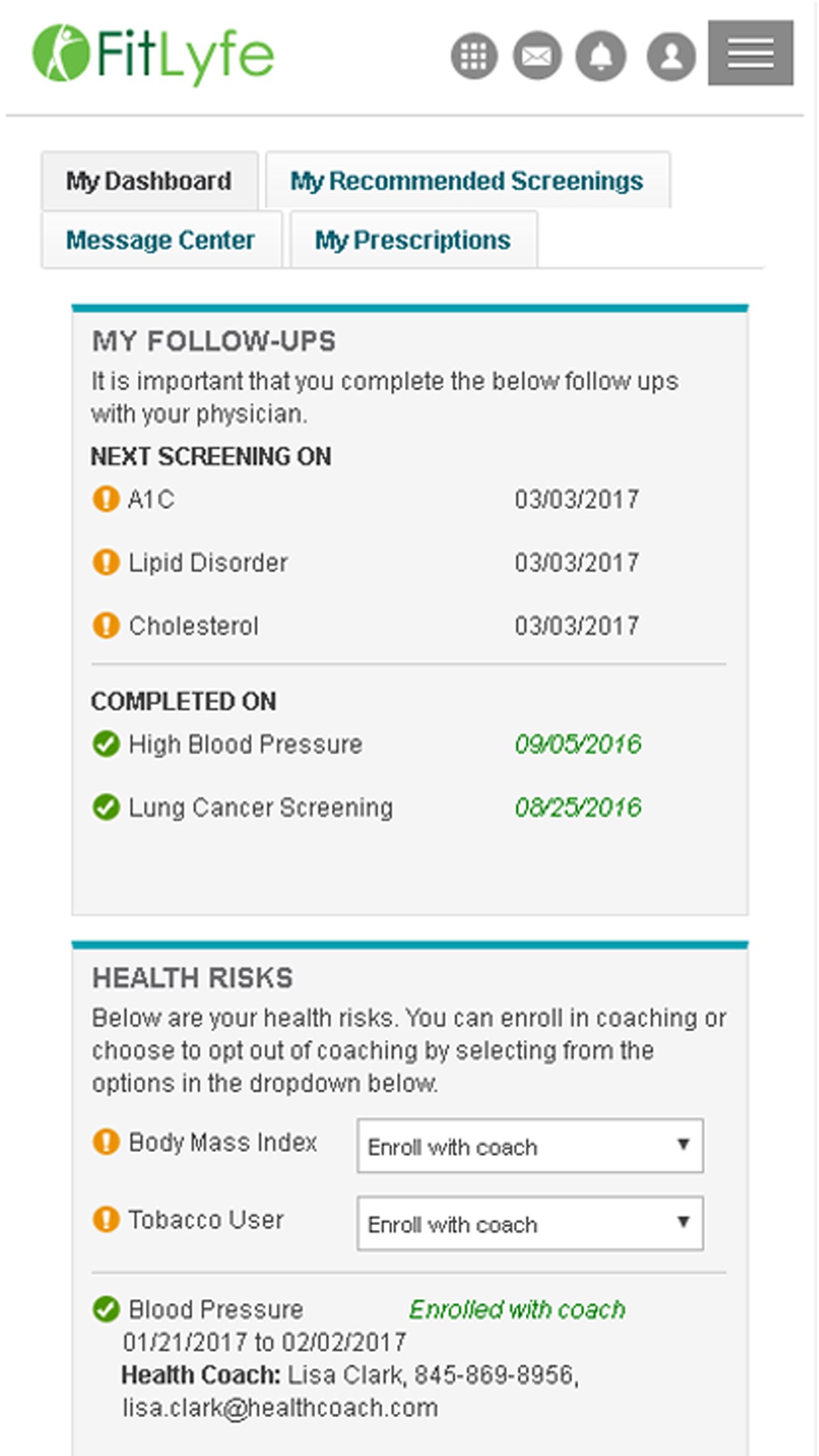
Task: Select the My Dashboard tab
Action: [149, 181]
